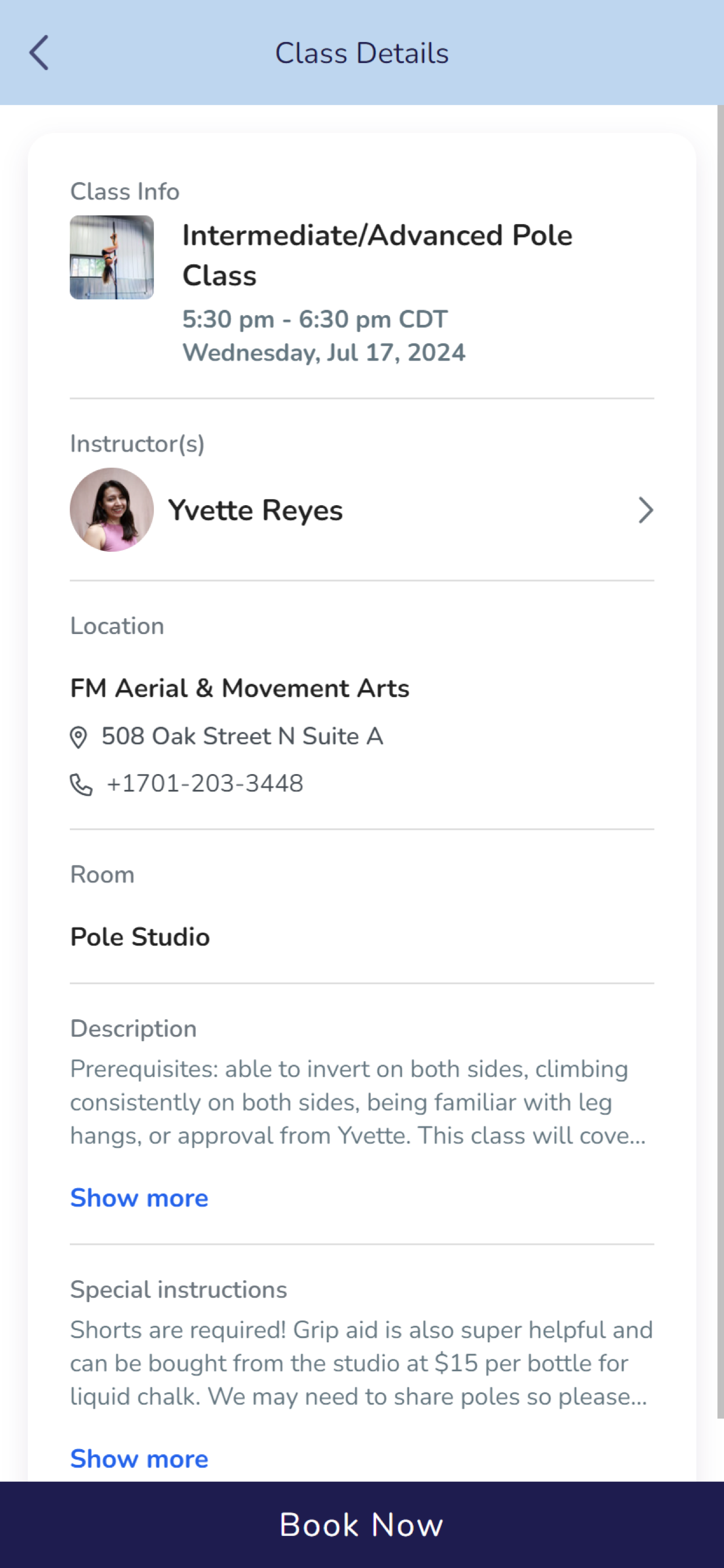Show more of Special instructions
Viewport: 724px width, 1568px height.
tap(139, 1458)
